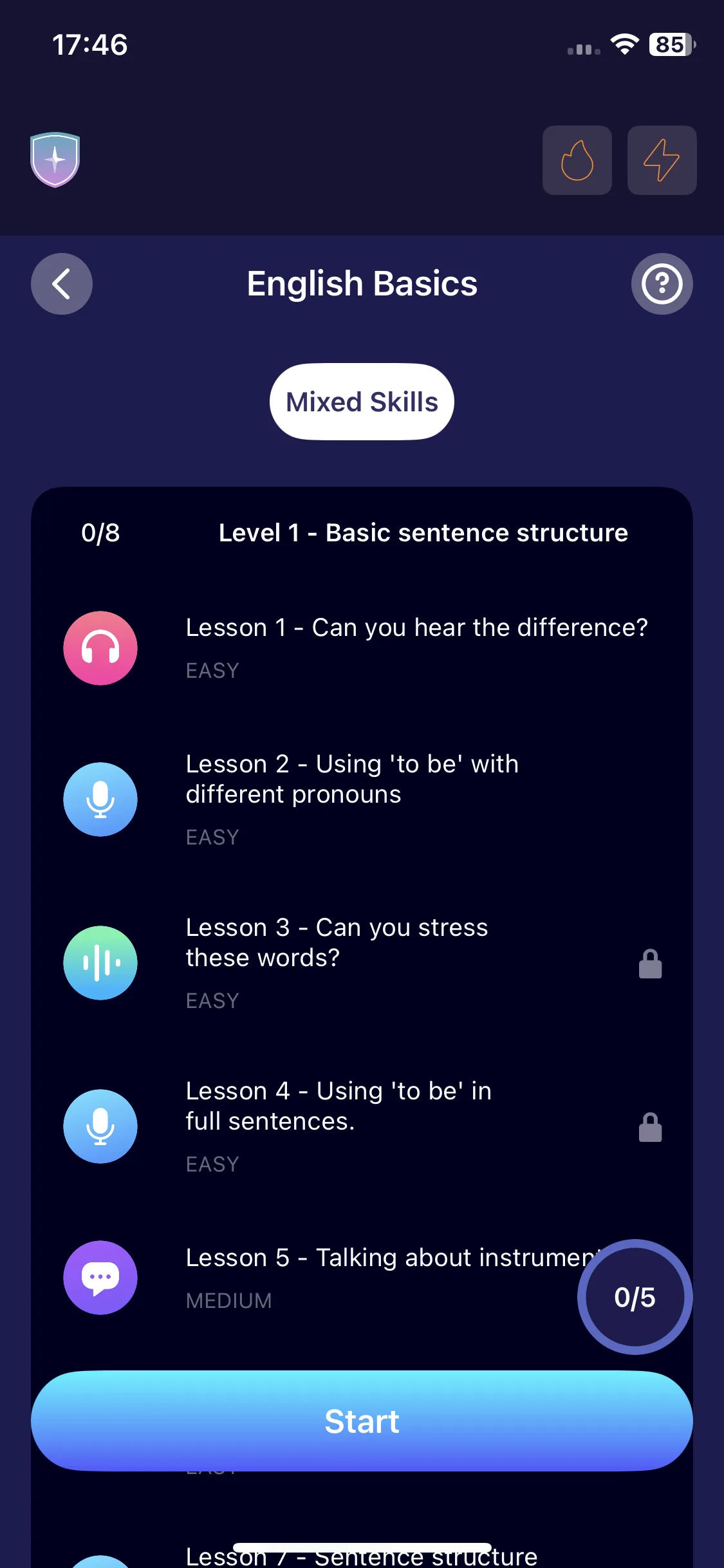724x1568 pixels.
Task: Open the help question mark
Action: click(662, 284)
